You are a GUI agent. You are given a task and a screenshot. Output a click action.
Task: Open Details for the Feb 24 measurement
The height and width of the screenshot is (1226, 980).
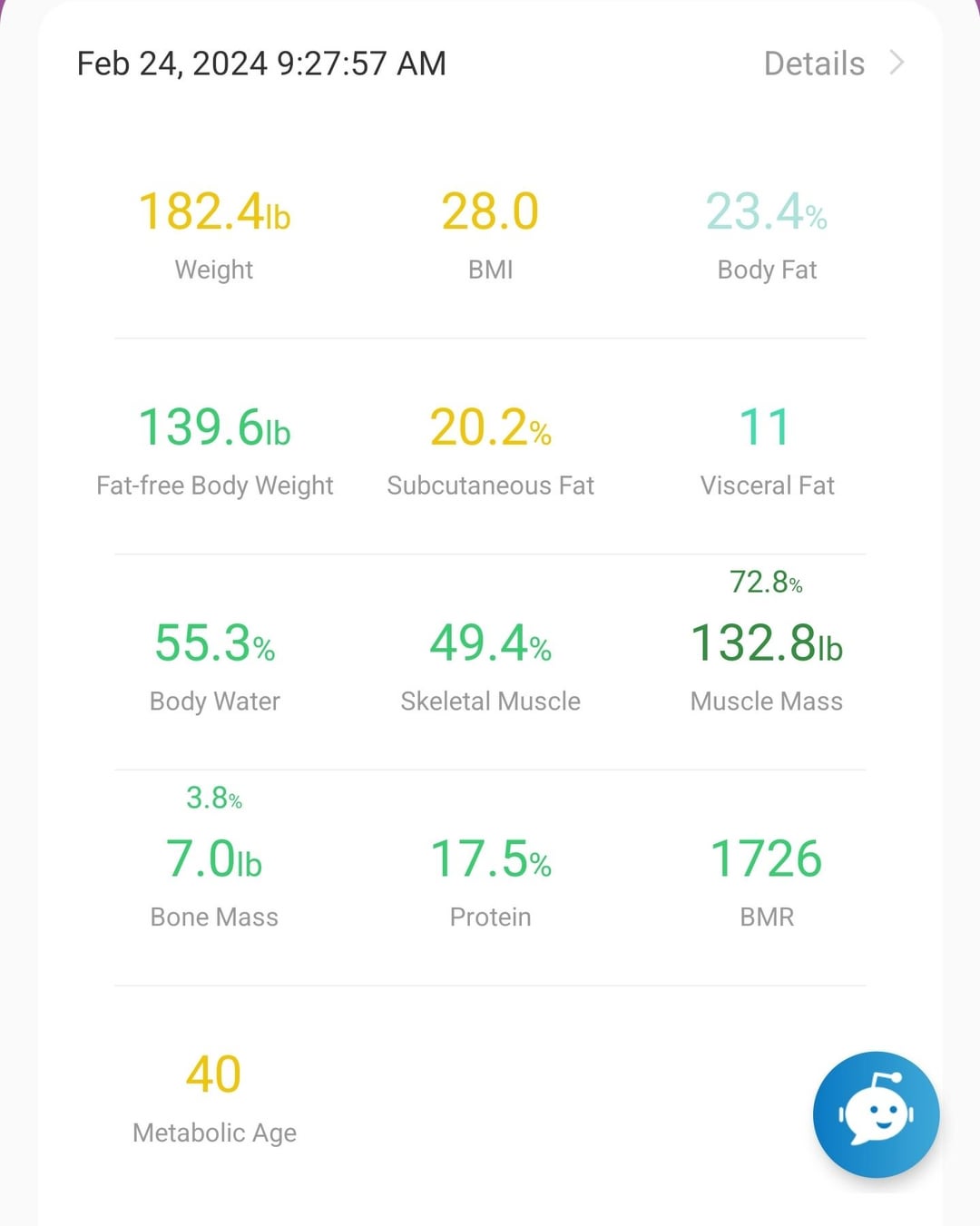click(832, 64)
